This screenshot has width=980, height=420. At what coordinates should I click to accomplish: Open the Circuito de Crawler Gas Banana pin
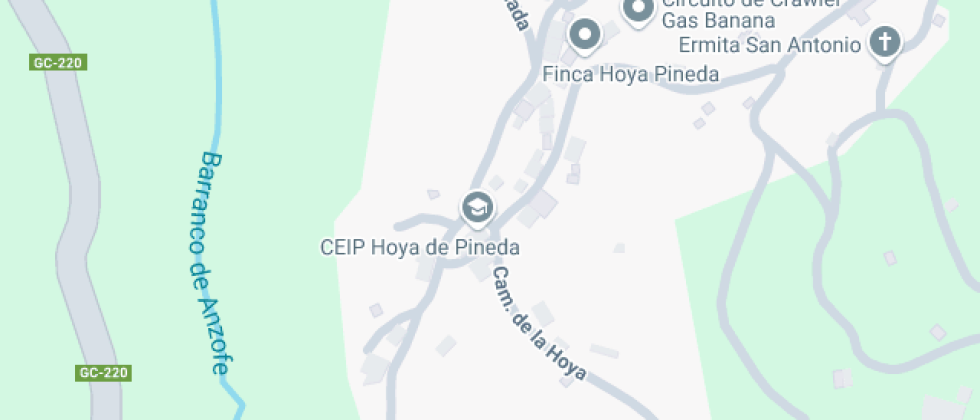638,10
